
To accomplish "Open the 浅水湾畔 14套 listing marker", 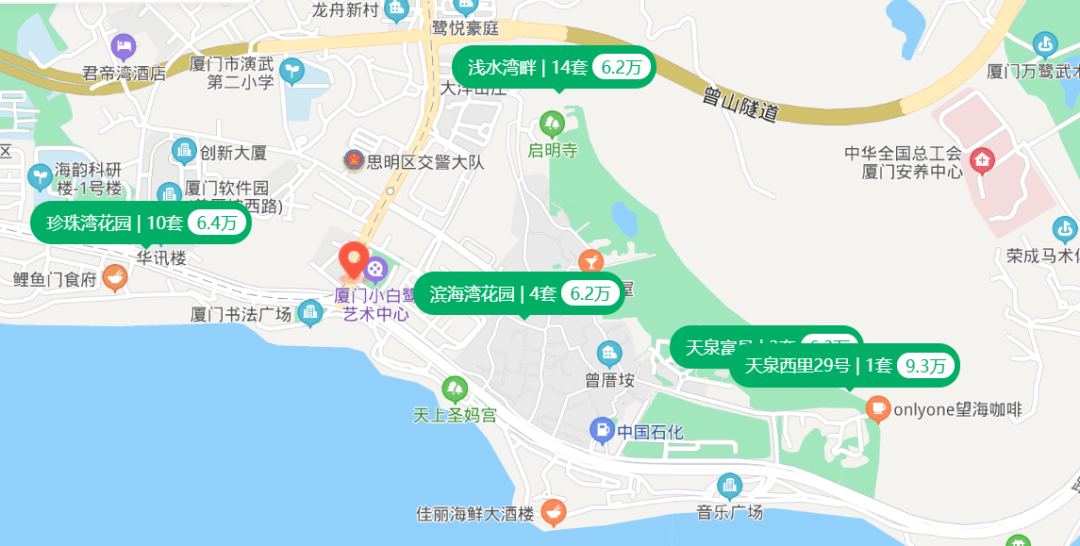I will 555,68.
